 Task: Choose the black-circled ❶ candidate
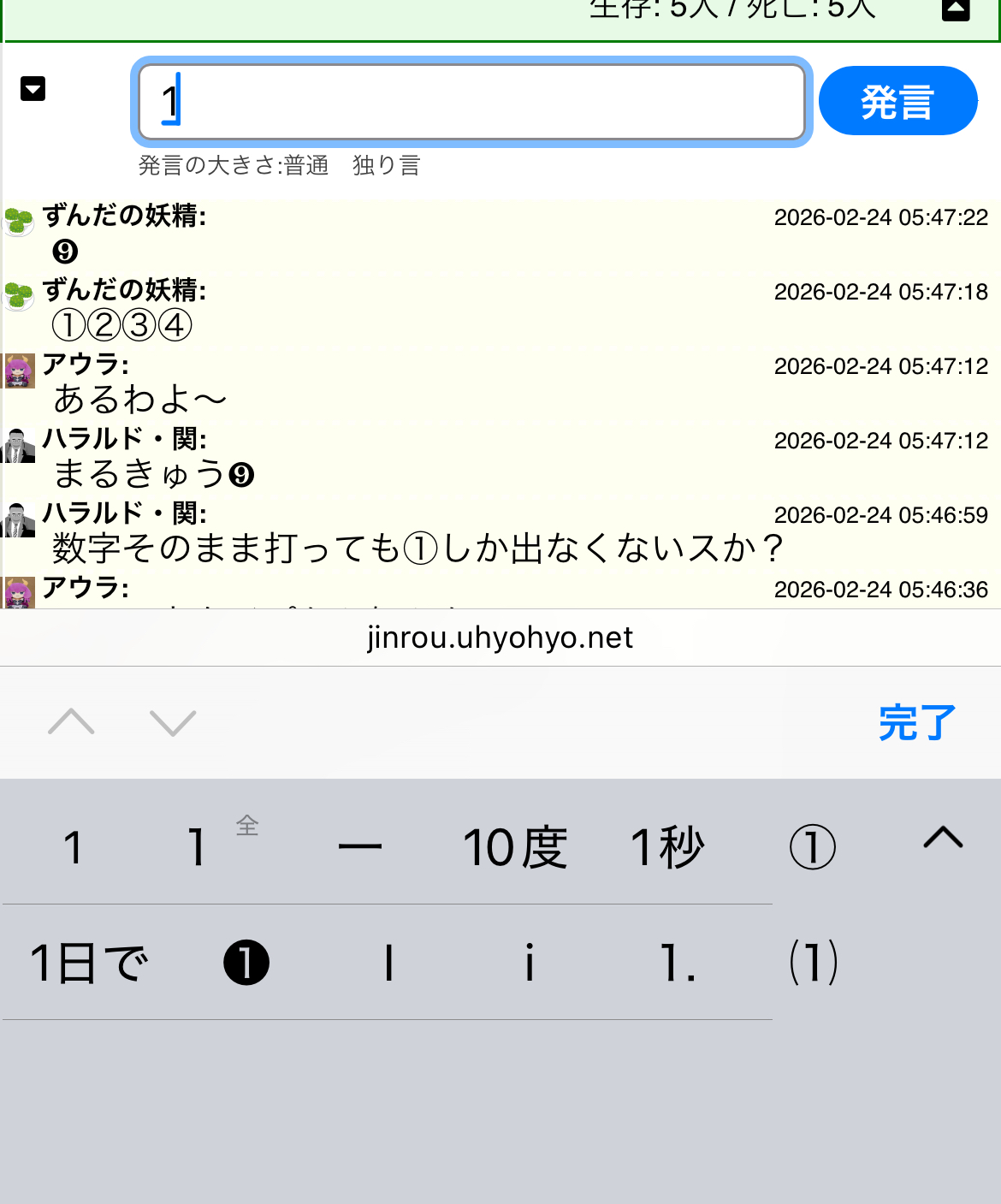coord(246,963)
